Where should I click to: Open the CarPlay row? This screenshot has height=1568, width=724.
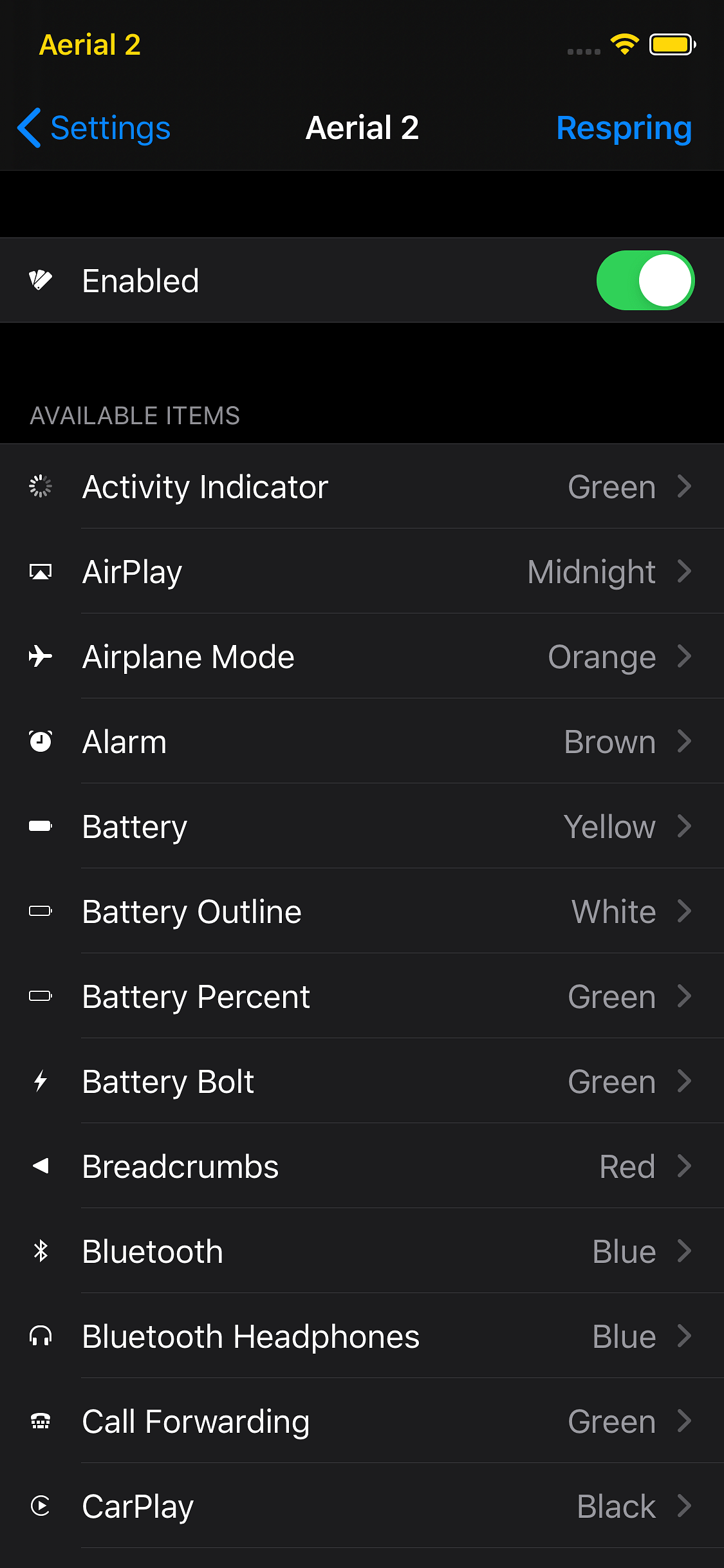[362, 1506]
